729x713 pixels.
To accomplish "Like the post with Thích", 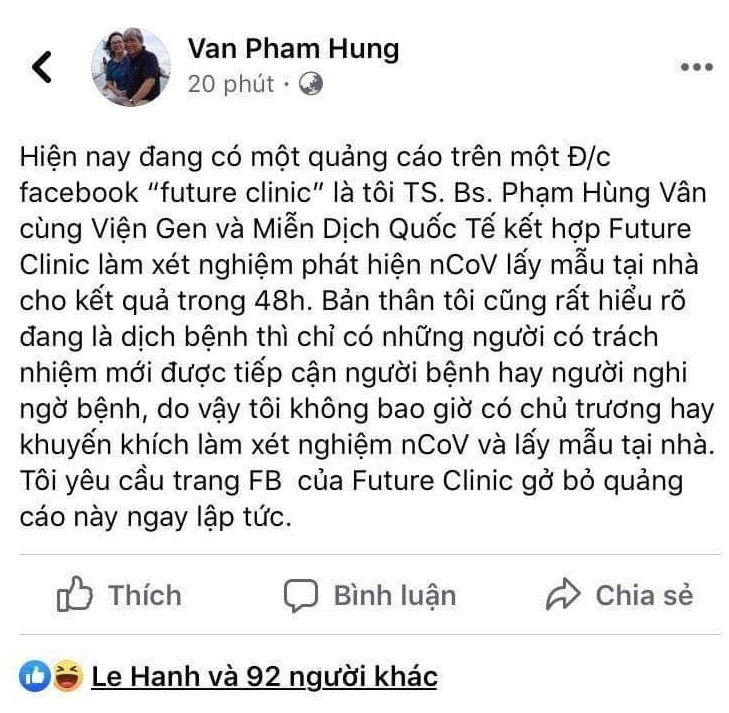I will (x=120, y=596).
